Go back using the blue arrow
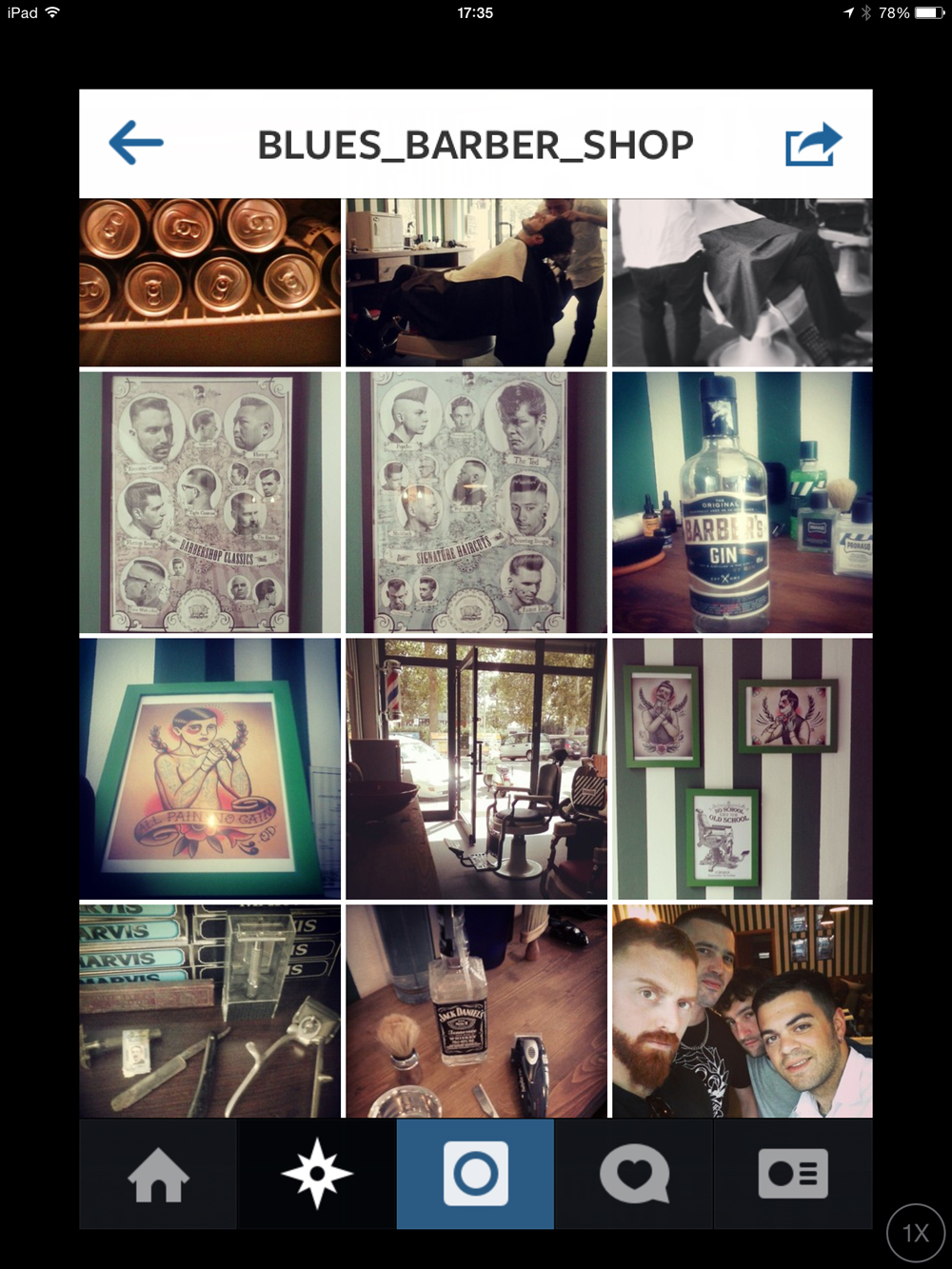The image size is (952, 1269). pyautogui.click(x=136, y=144)
